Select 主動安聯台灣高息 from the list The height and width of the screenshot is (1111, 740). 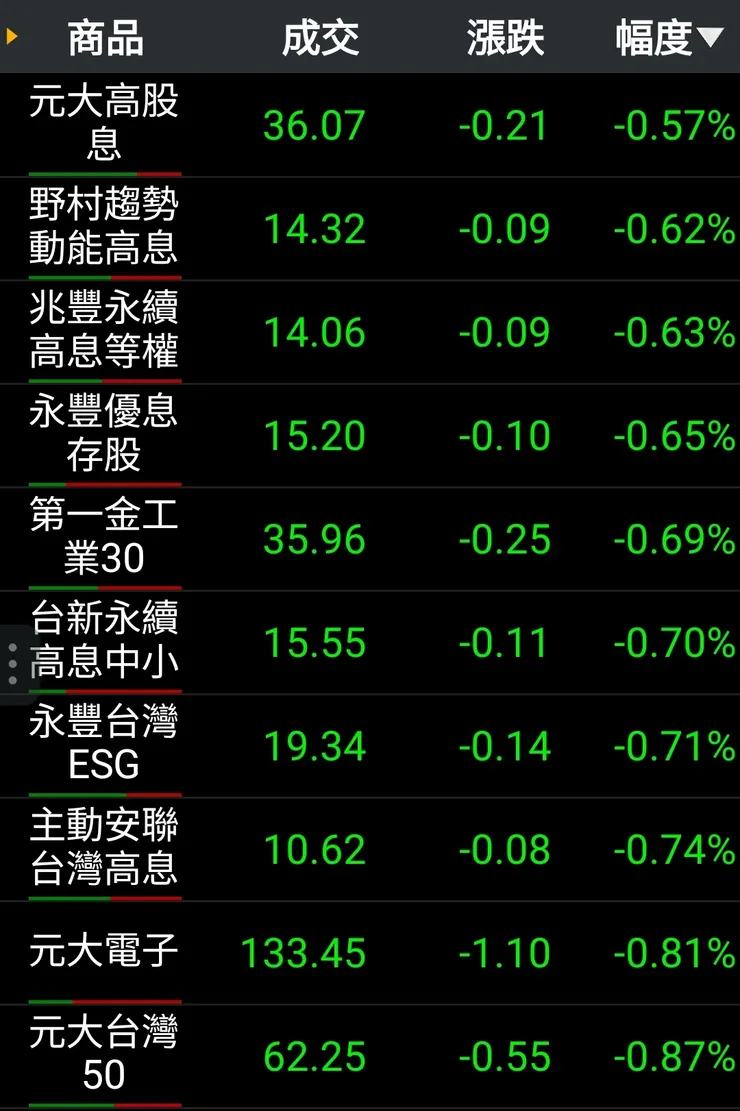pos(370,850)
